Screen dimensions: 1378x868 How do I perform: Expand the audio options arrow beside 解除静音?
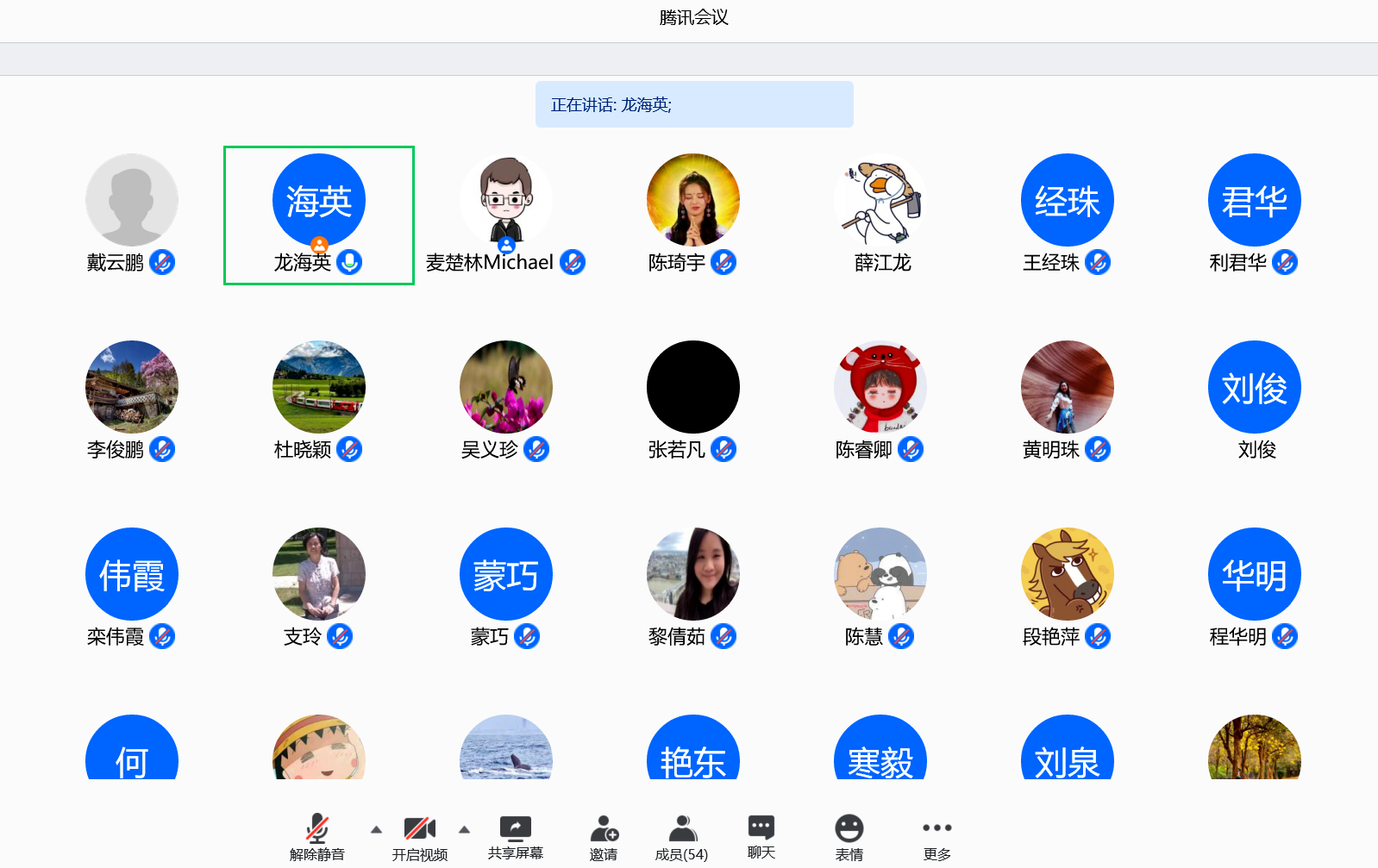[376, 830]
